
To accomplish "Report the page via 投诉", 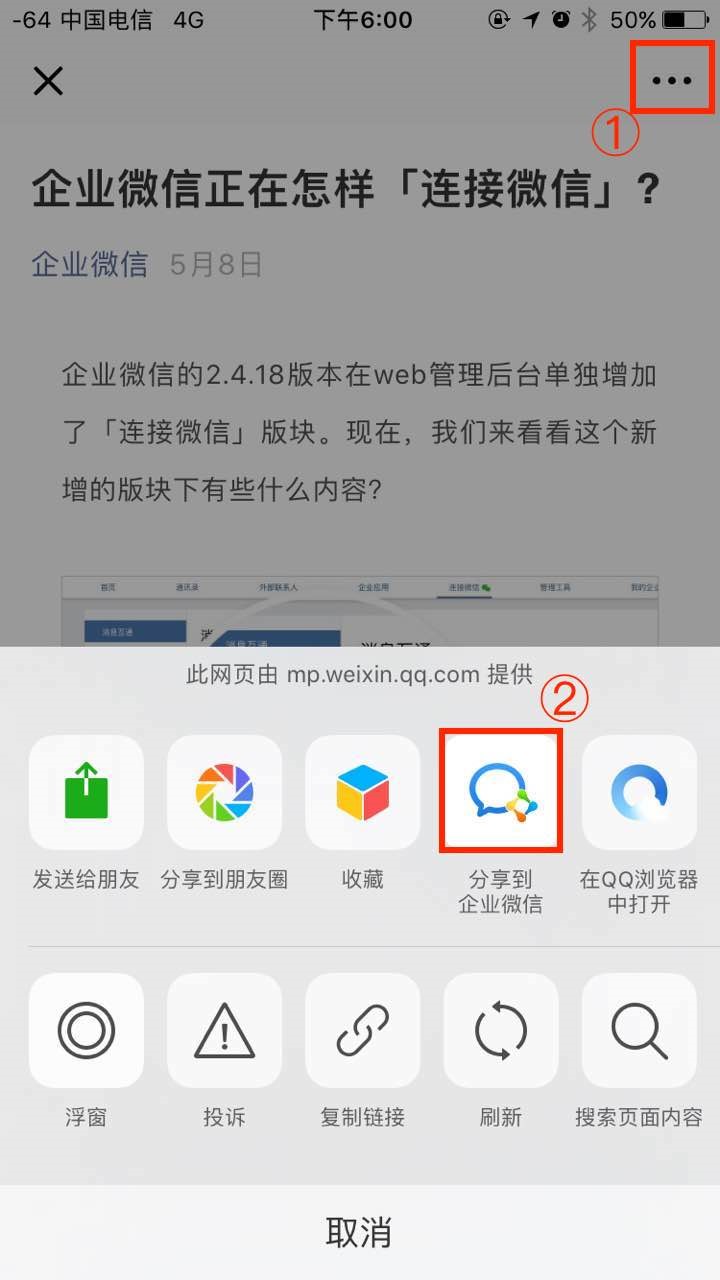I will pos(224,1030).
